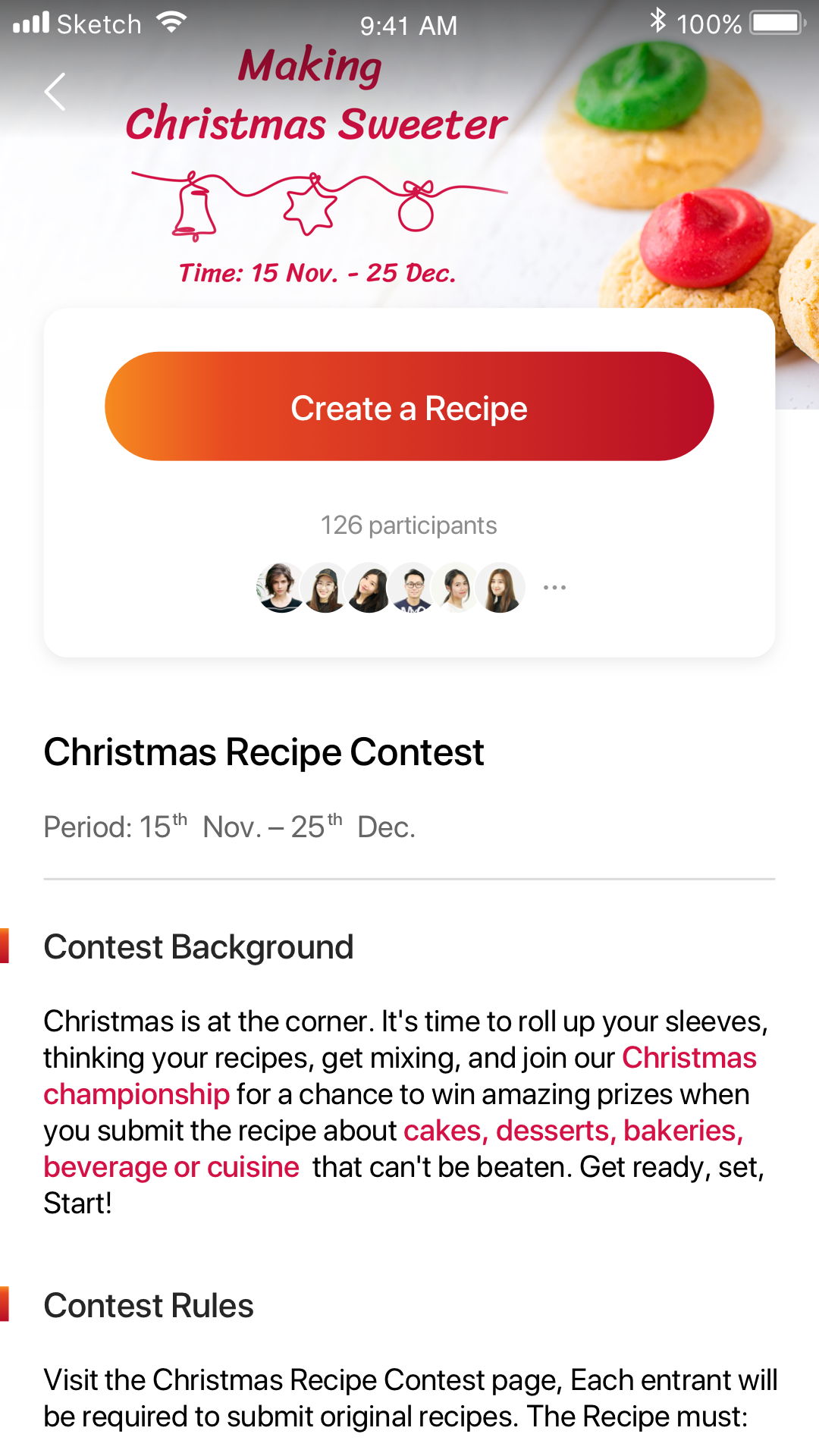The image size is (819, 1456).
Task: Open more participants via the ellipsis
Action: click(x=554, y=588)
